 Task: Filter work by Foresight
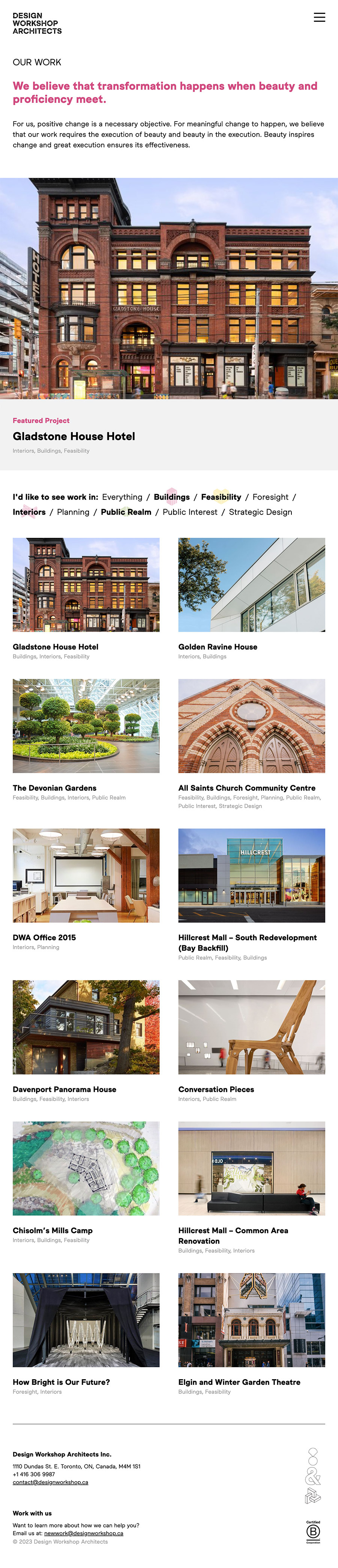tap(270, 497)
